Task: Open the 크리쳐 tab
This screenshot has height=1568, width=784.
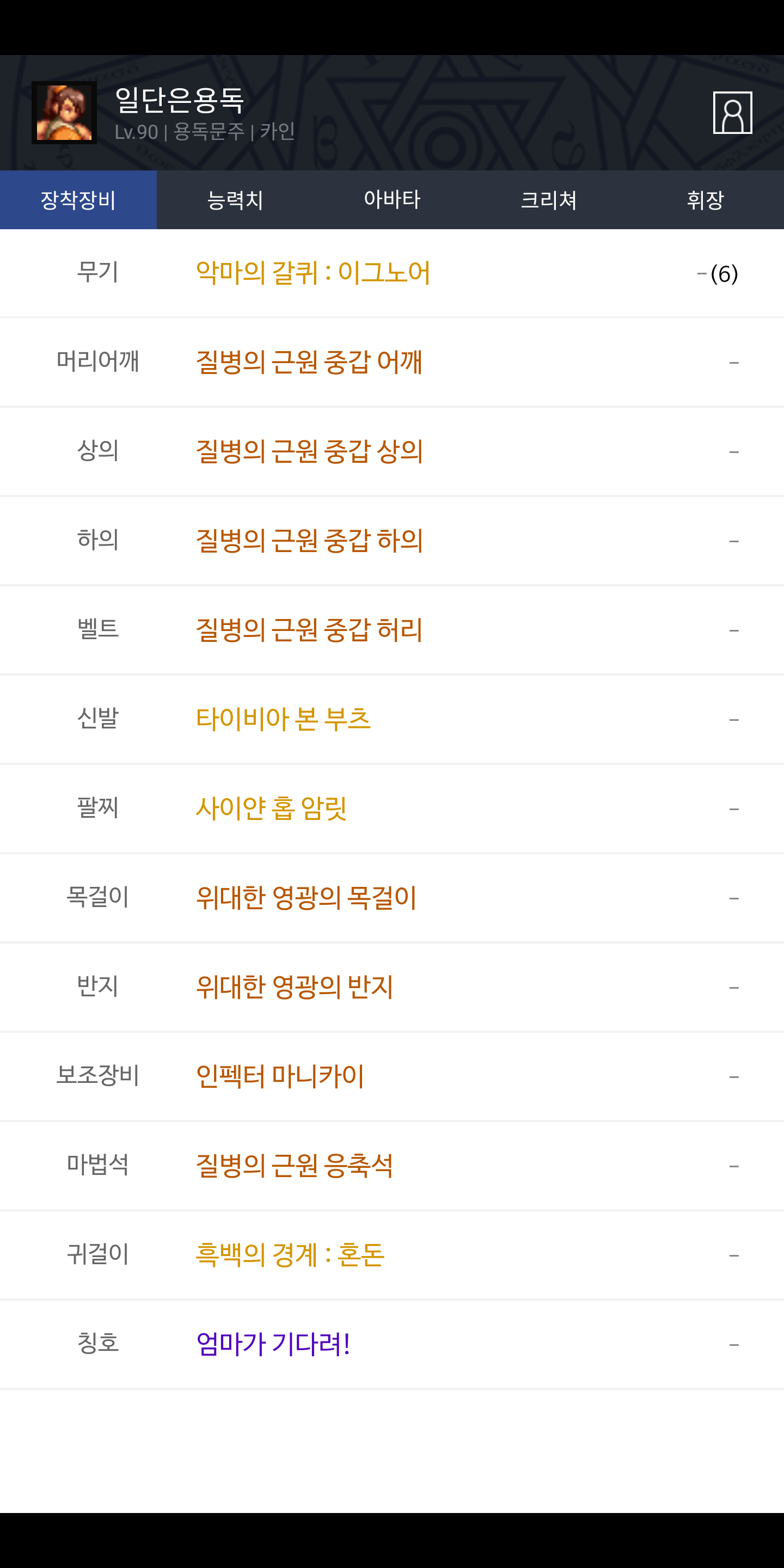Action: point(548,200)
